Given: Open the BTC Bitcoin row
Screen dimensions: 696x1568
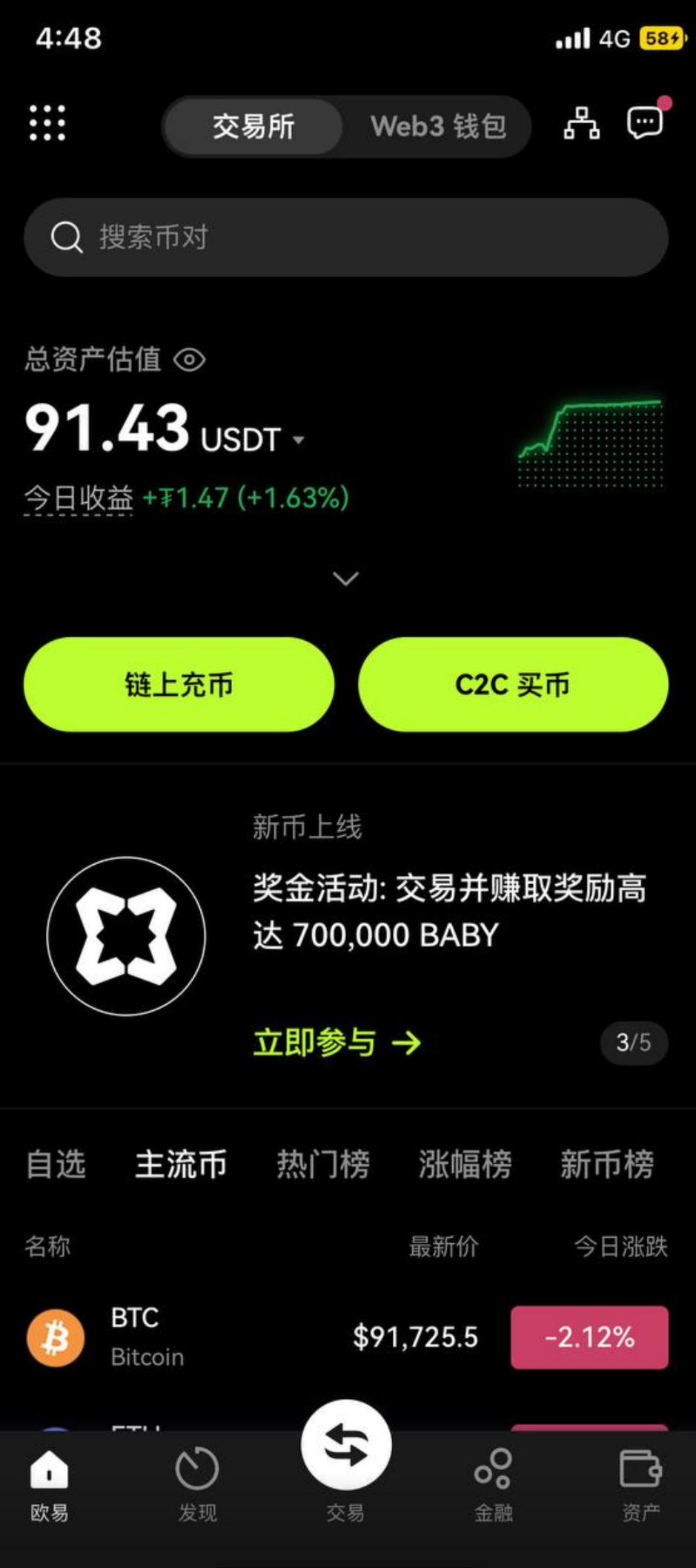Looking at the screenshot, I should tap(346, 1337).
